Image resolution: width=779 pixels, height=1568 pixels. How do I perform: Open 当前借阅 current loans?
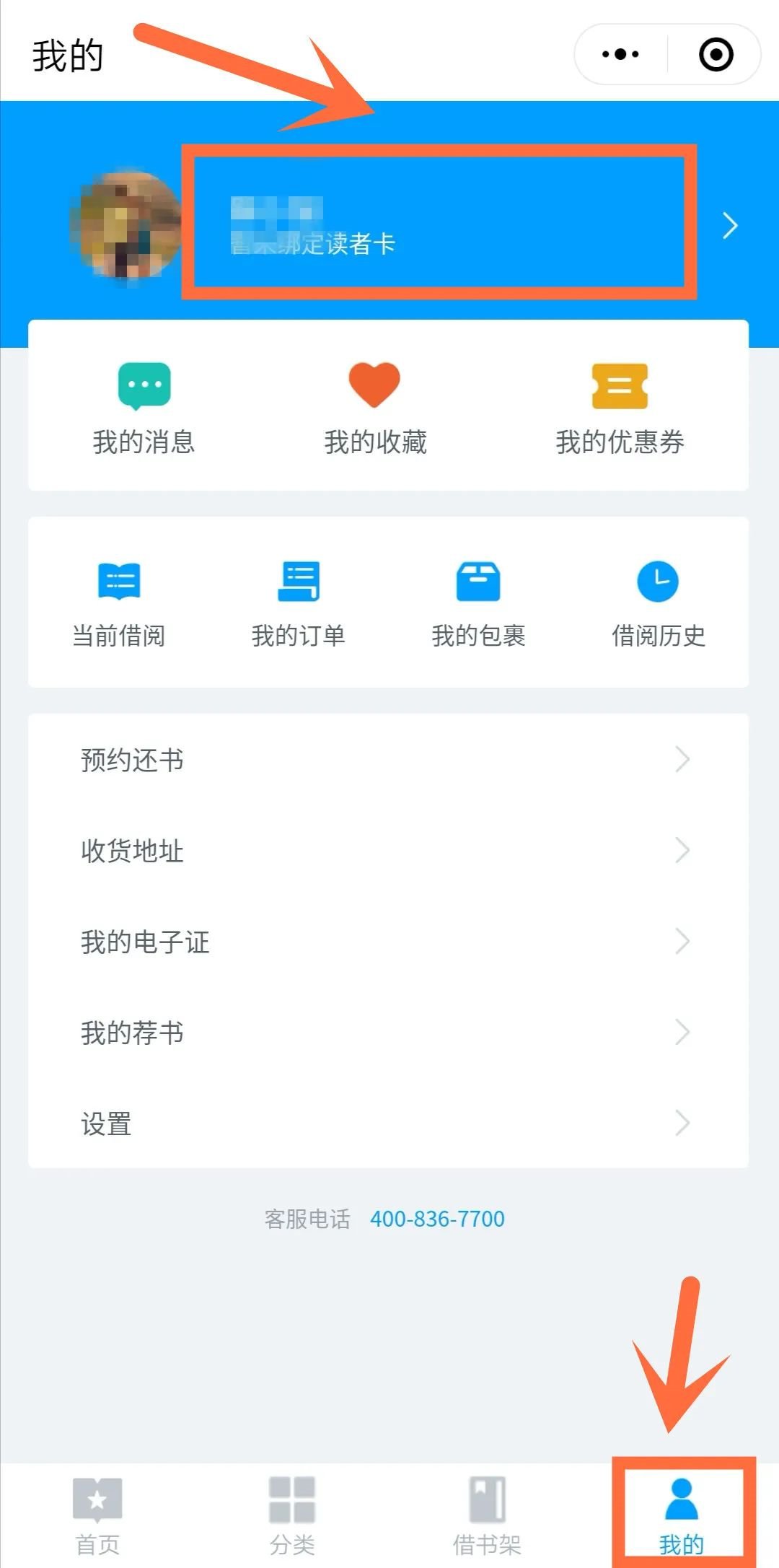(x=119, y=604)
